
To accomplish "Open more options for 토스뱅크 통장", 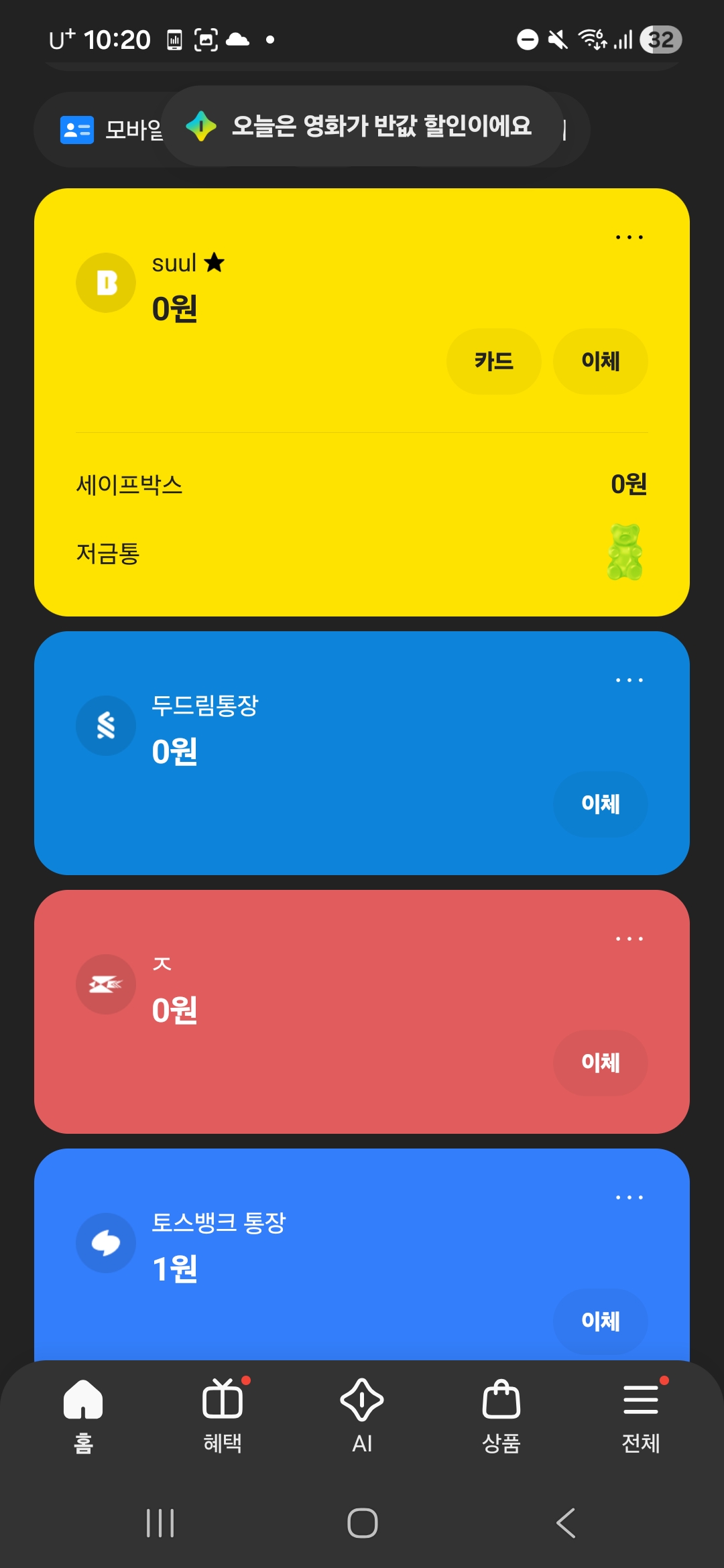I will point(629,1197).
